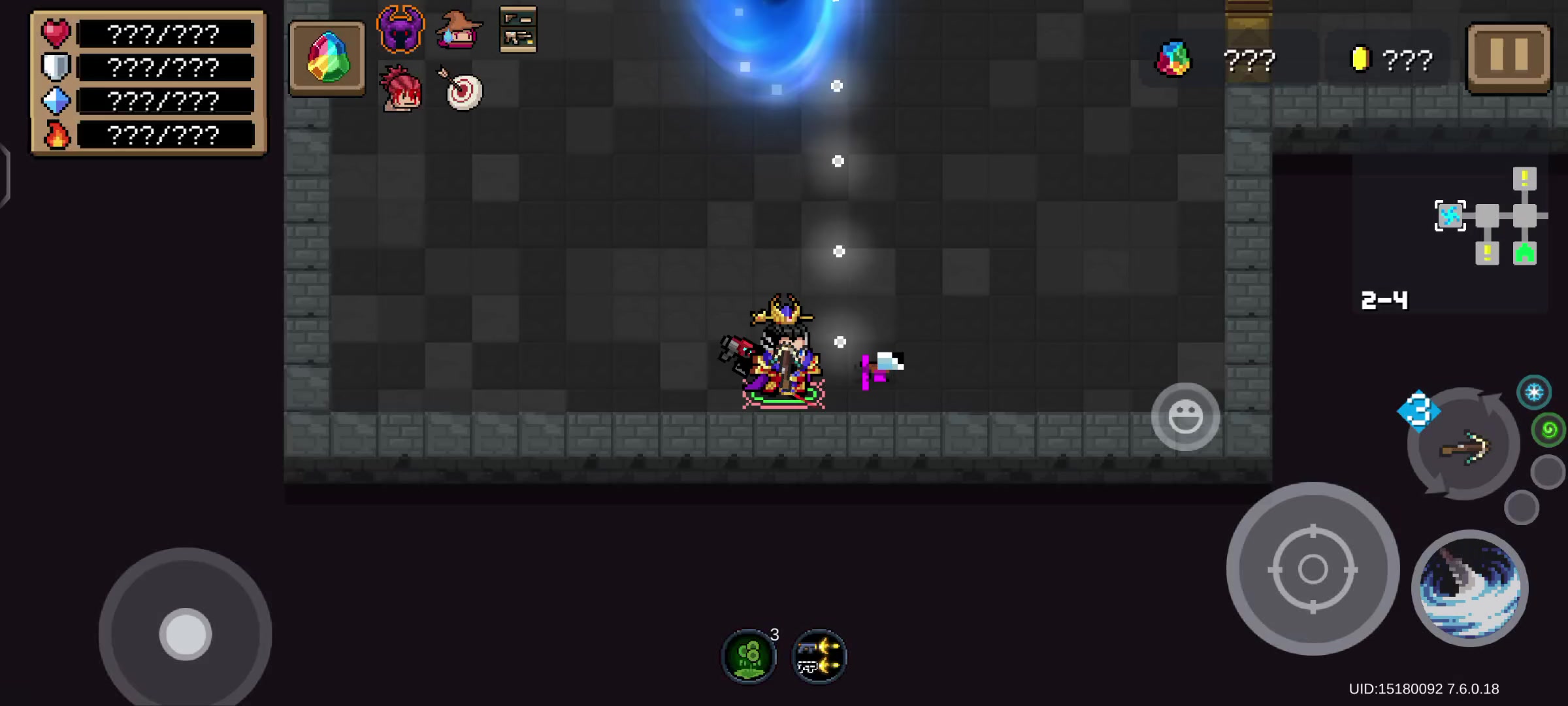Fire weapon with the crosshair attack button

point(1313,569)
